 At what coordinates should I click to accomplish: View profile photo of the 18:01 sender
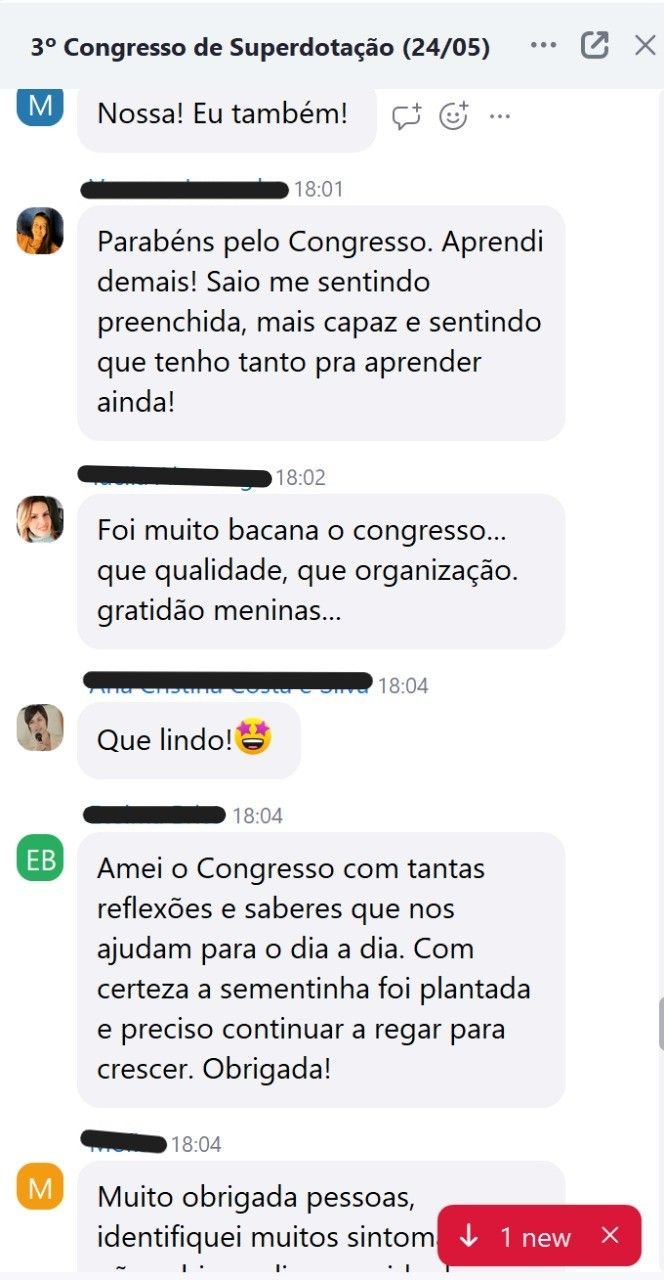pyautogui.click(x=40, y=231)
